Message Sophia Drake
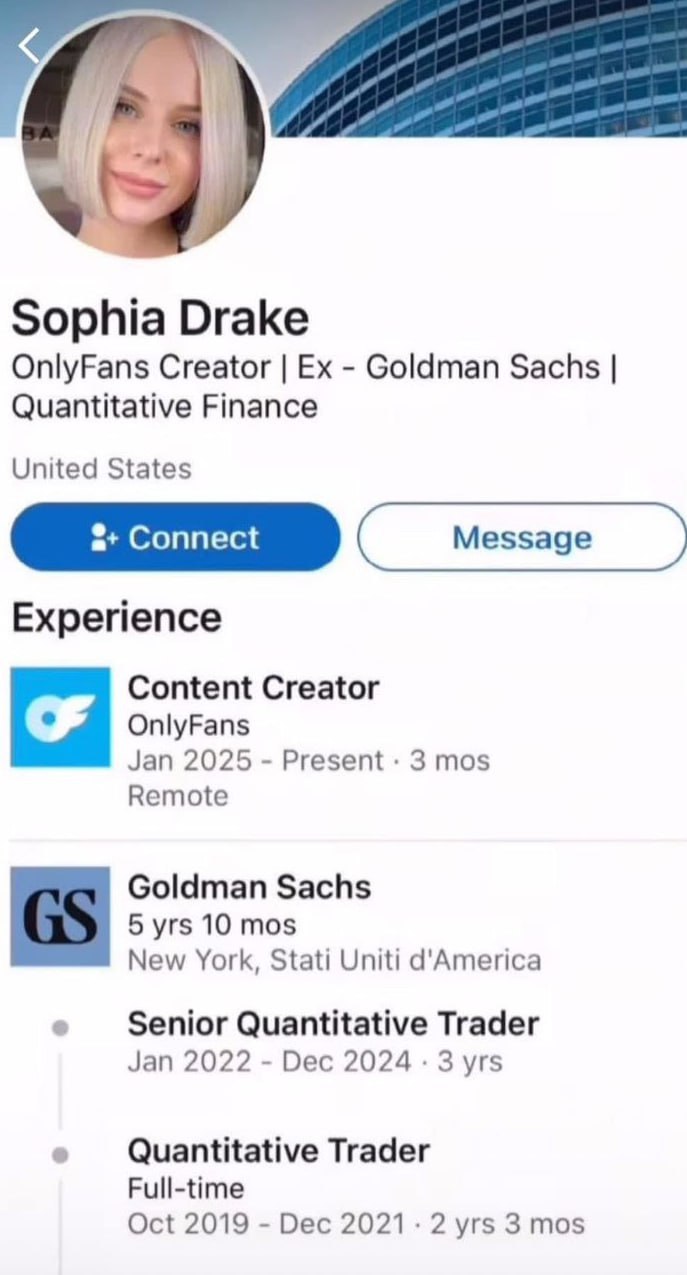 pos(521,537)
